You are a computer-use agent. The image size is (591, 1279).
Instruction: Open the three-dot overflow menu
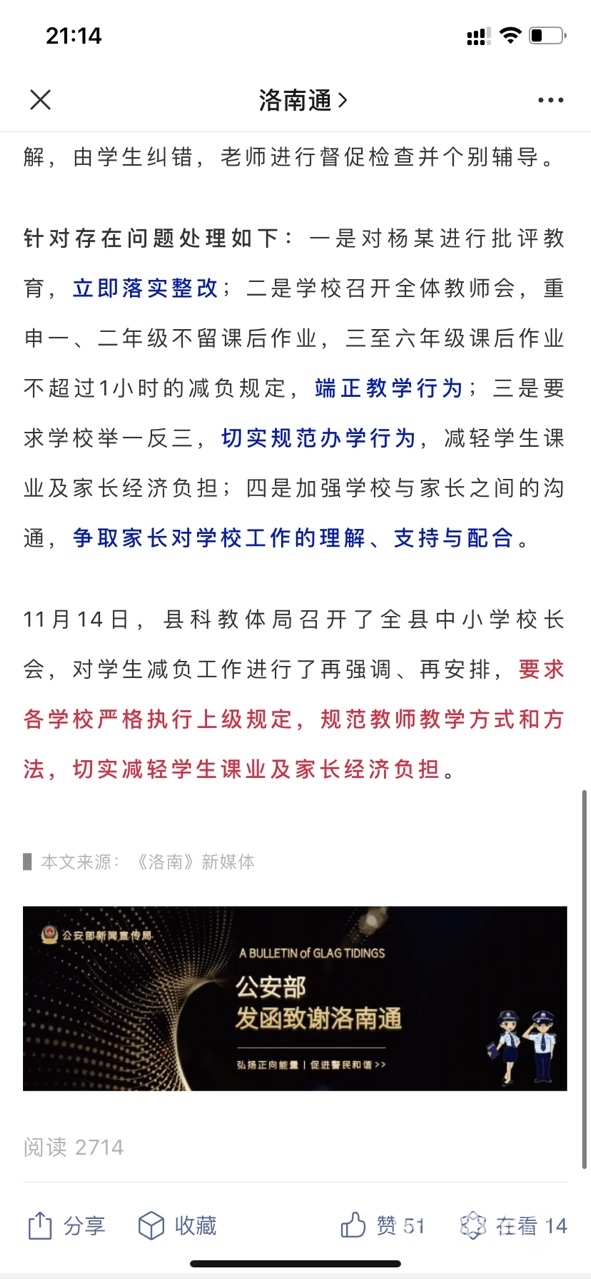coord(551,100)
